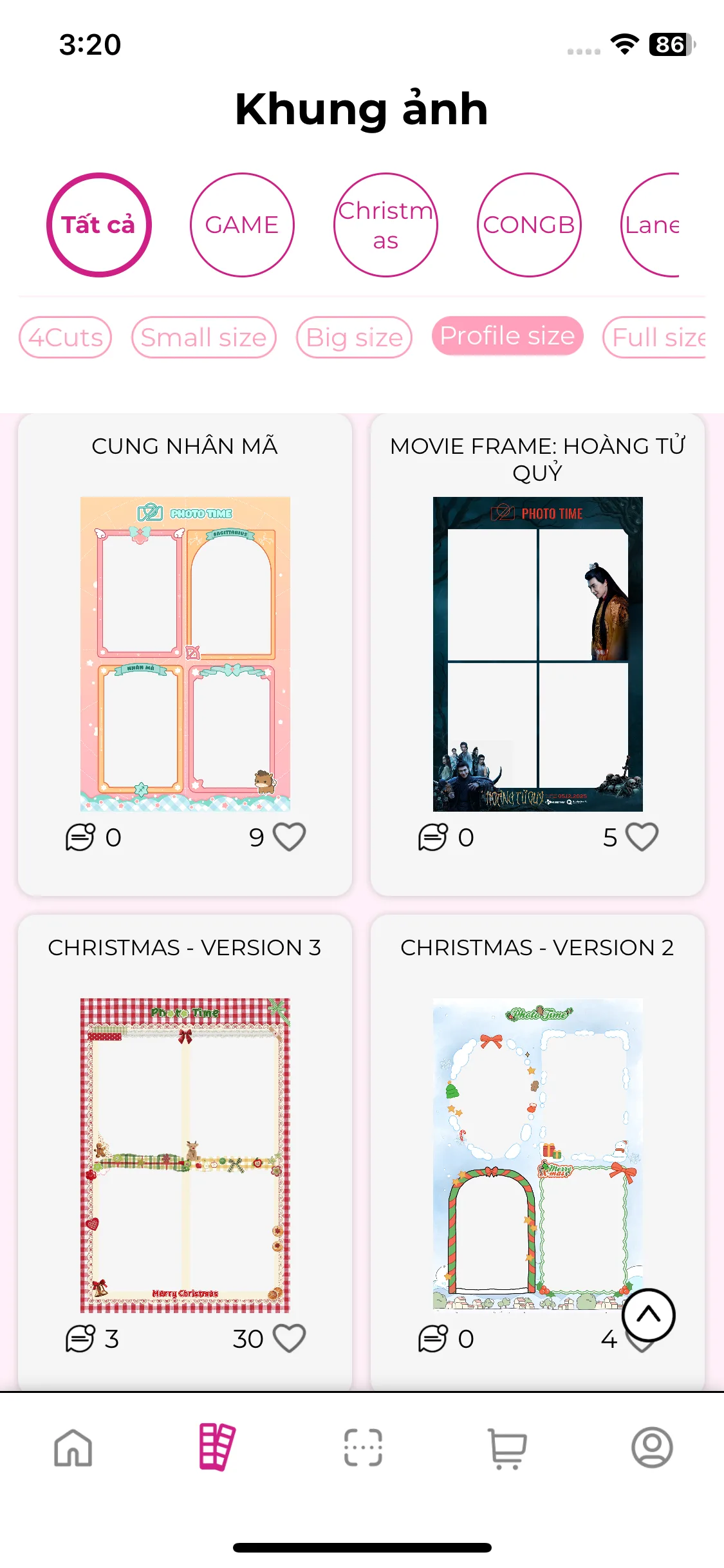Go to the Home tab
Image resolution: width=724 pixels, height=1568 pixels.
click(x=73, y=1448)
